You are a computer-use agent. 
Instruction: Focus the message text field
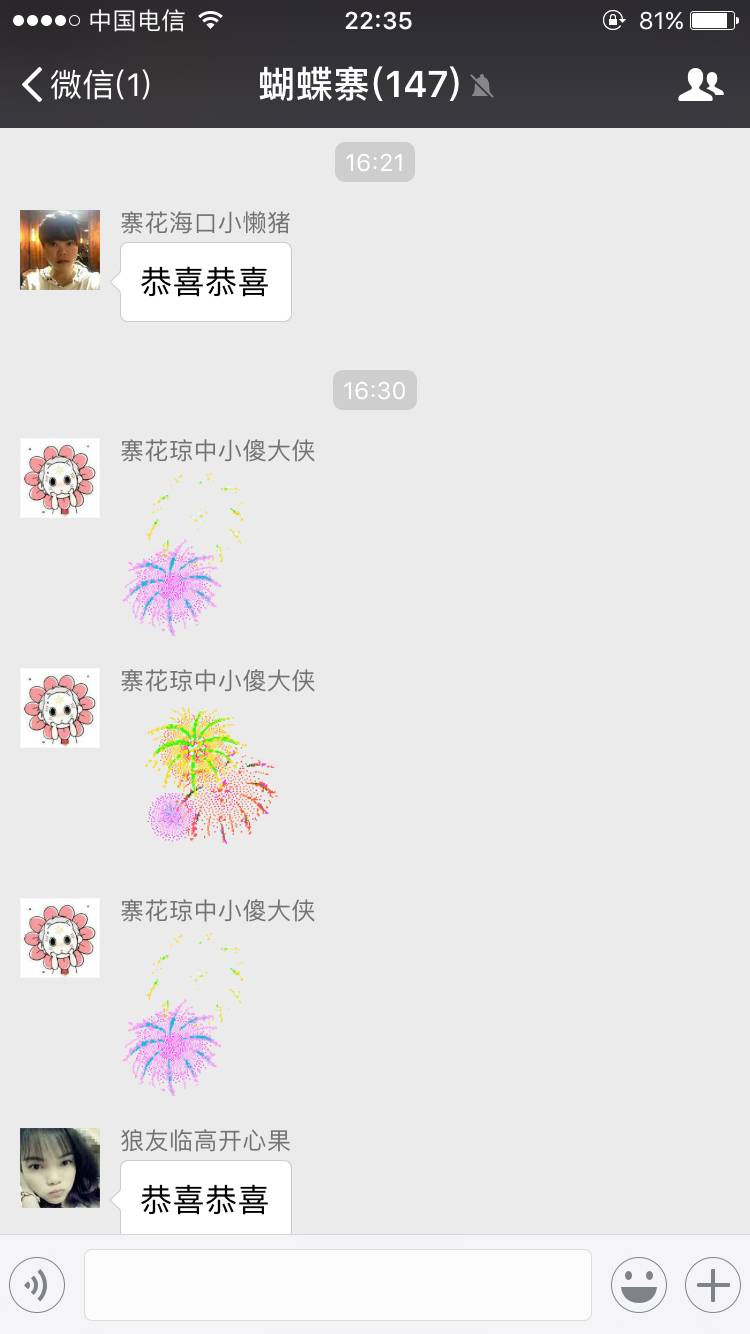[x=337, y=1285]
